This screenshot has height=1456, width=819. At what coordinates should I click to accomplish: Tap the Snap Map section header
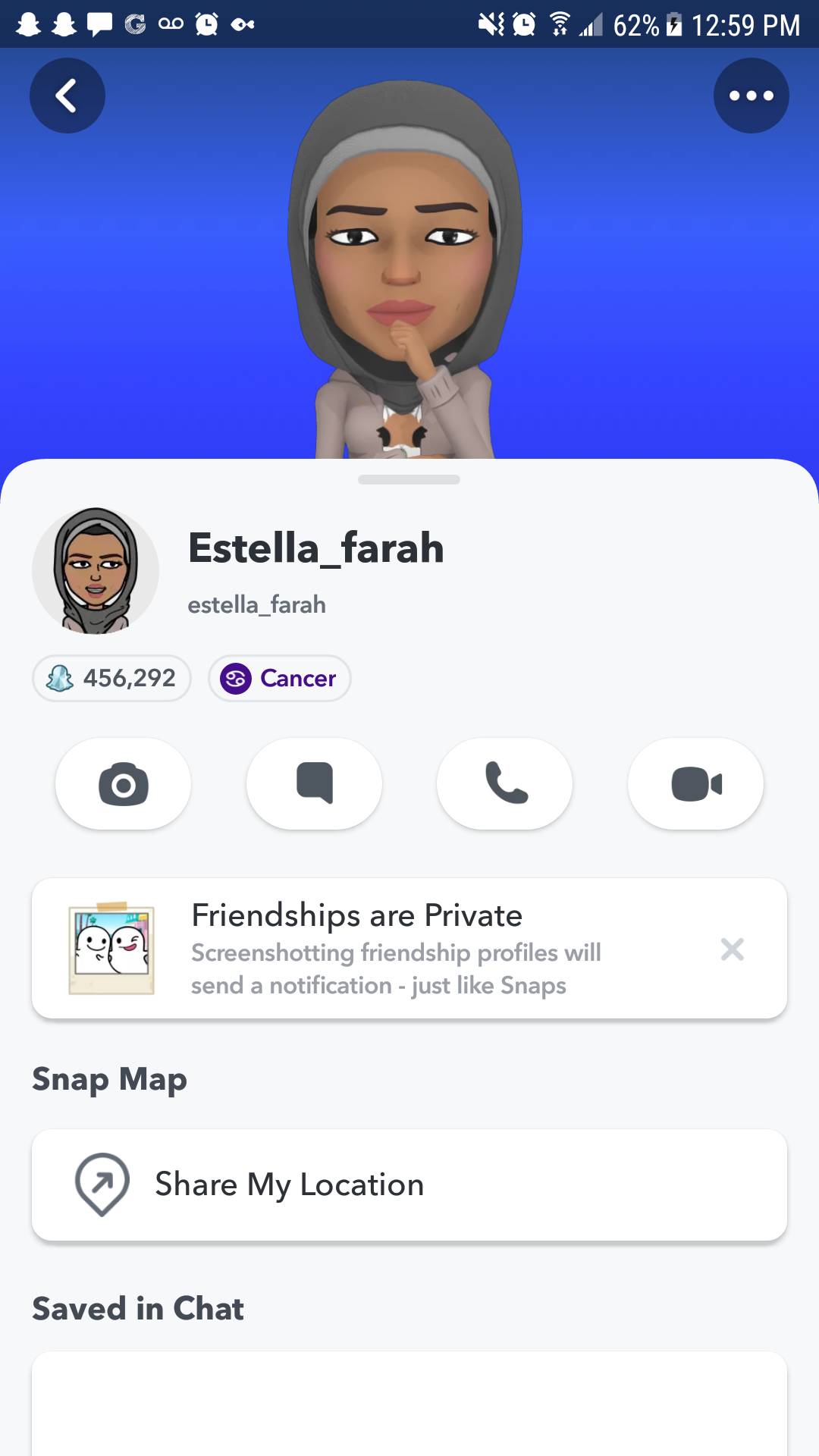click(108, 1079)
